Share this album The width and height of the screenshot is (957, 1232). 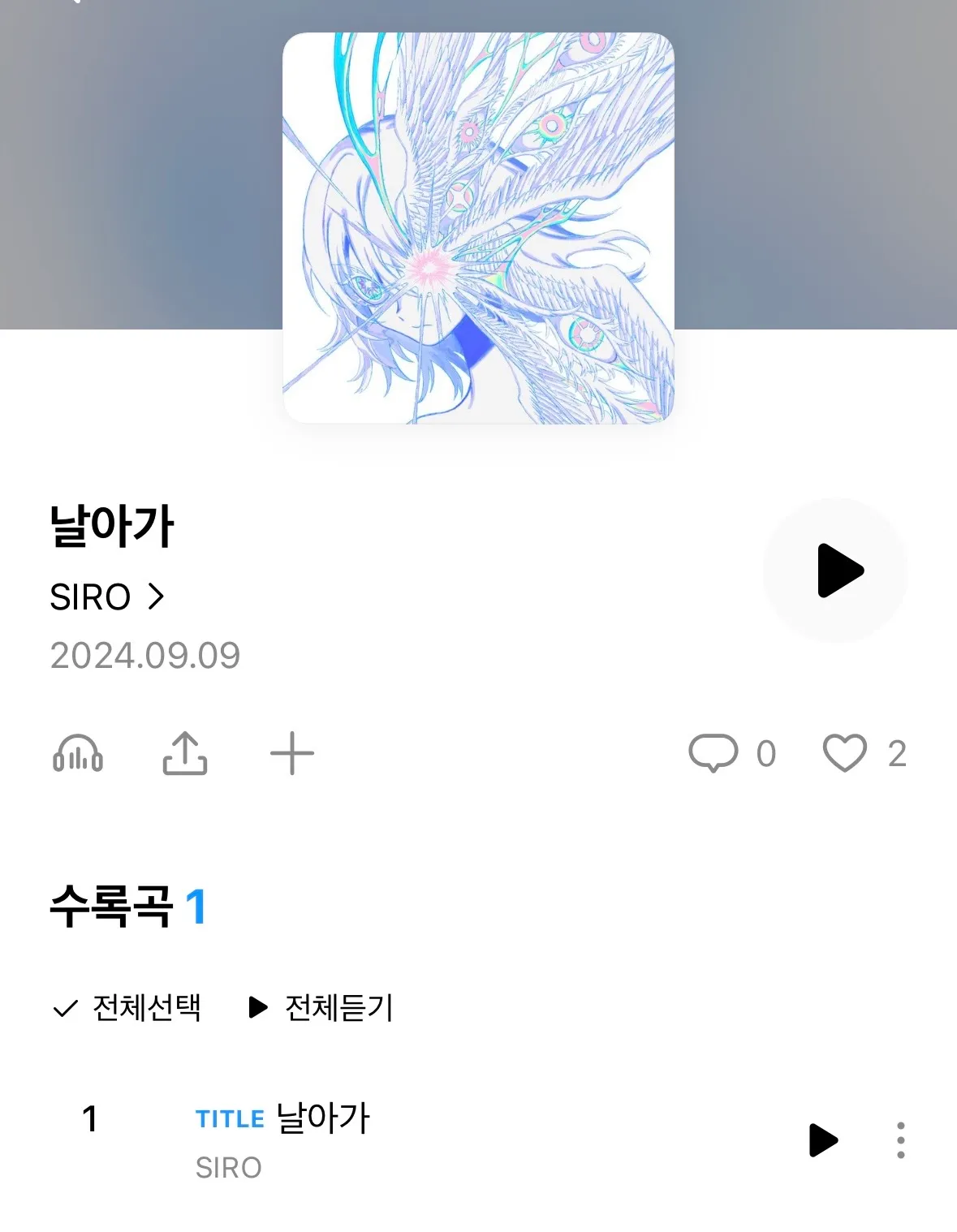tap(185, 753)
